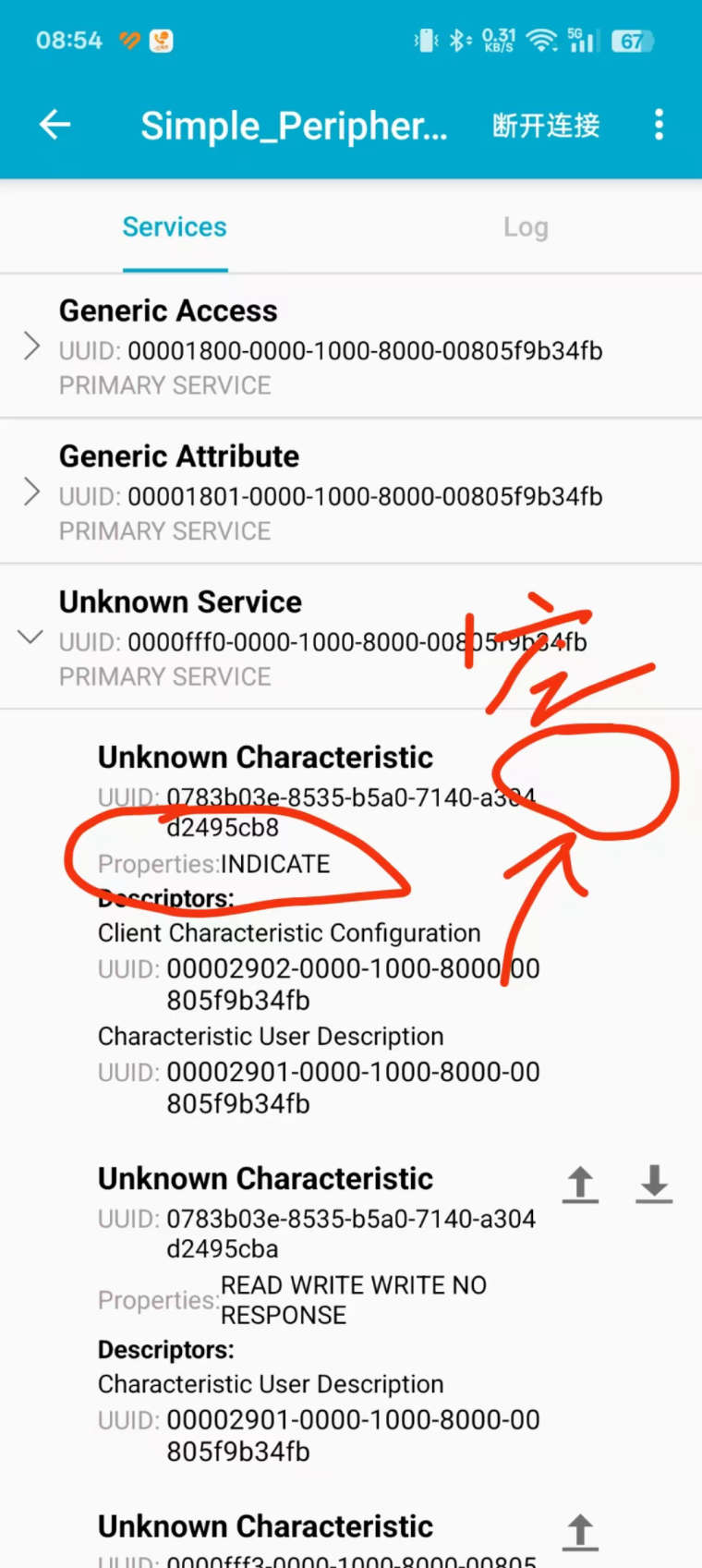The width and height of the screenshot is (702, 1568).
Task: Write to the 0000fff3 characteristic
Action: click(580, 1531)
